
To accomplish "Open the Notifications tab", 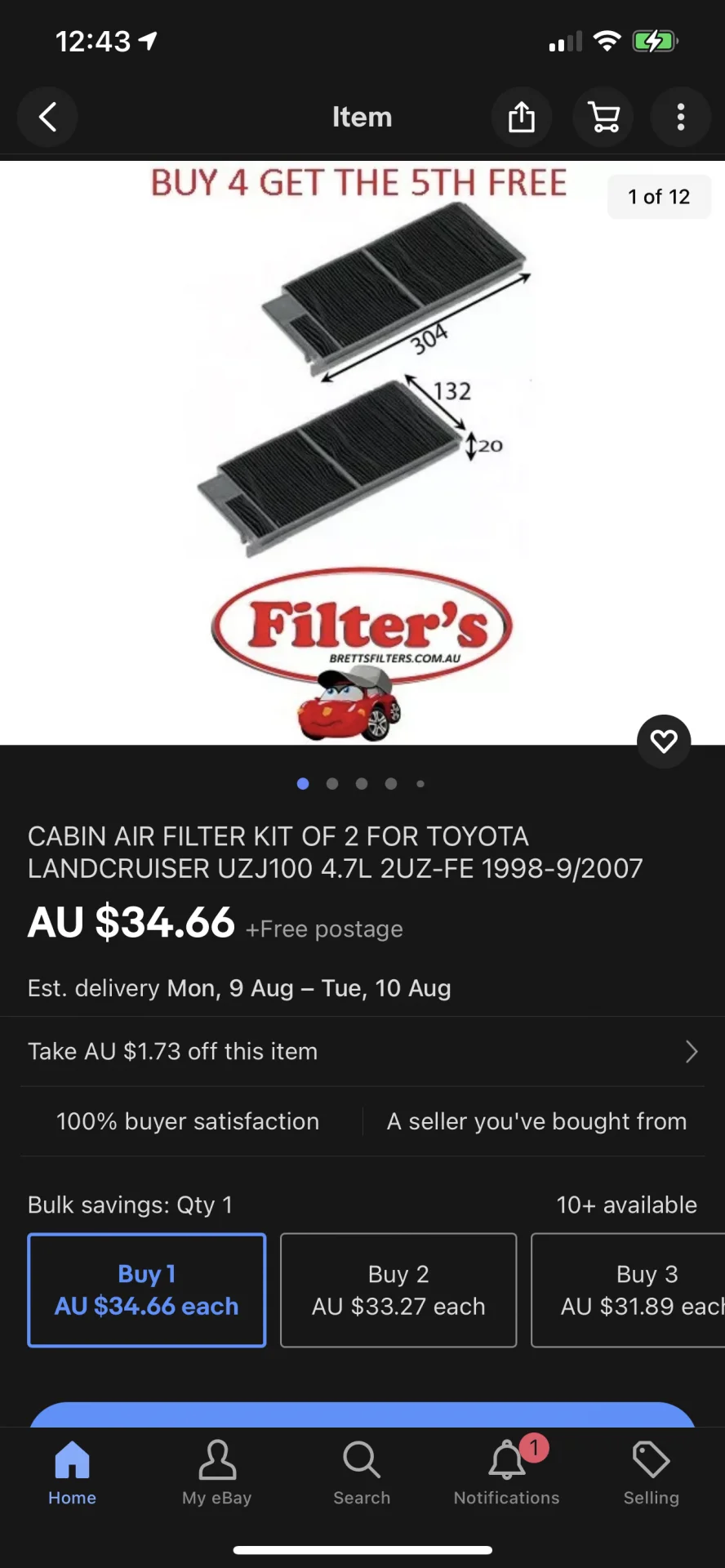I will 507,1472.
